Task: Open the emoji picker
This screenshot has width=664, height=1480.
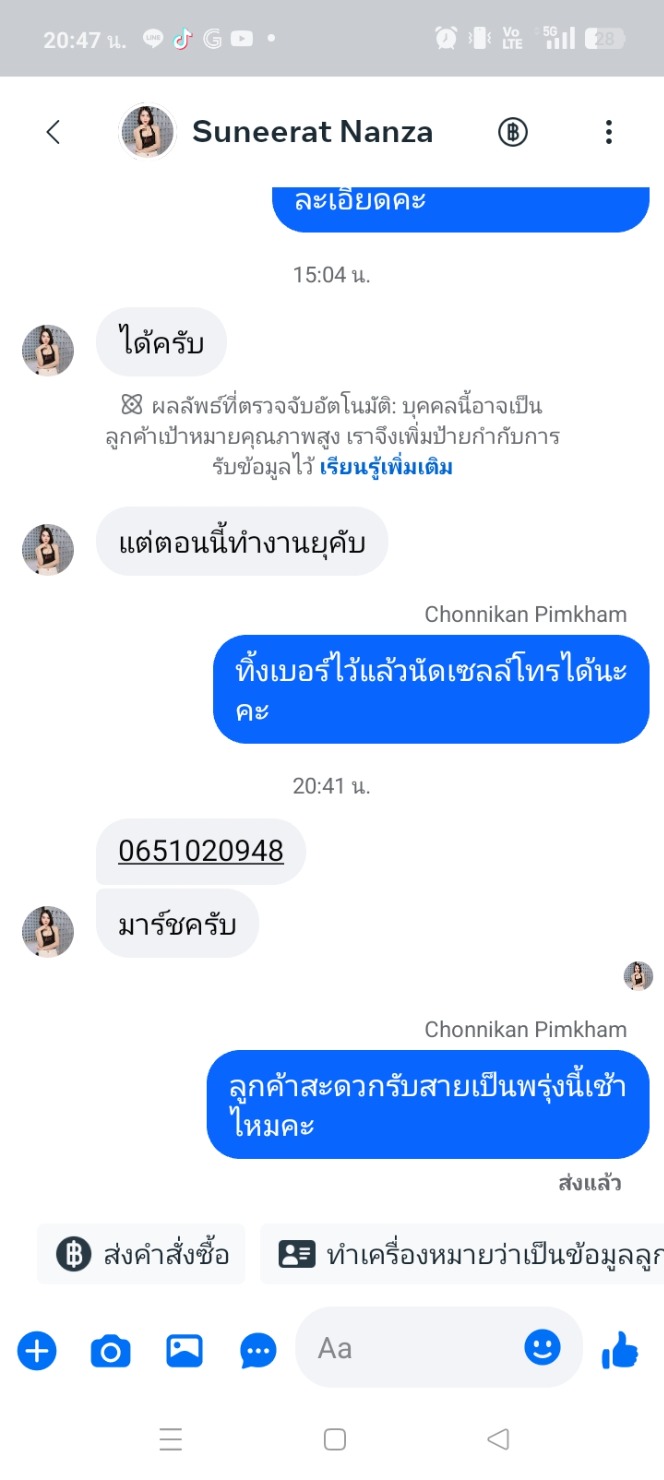Action: click(x=542, y=1348)
